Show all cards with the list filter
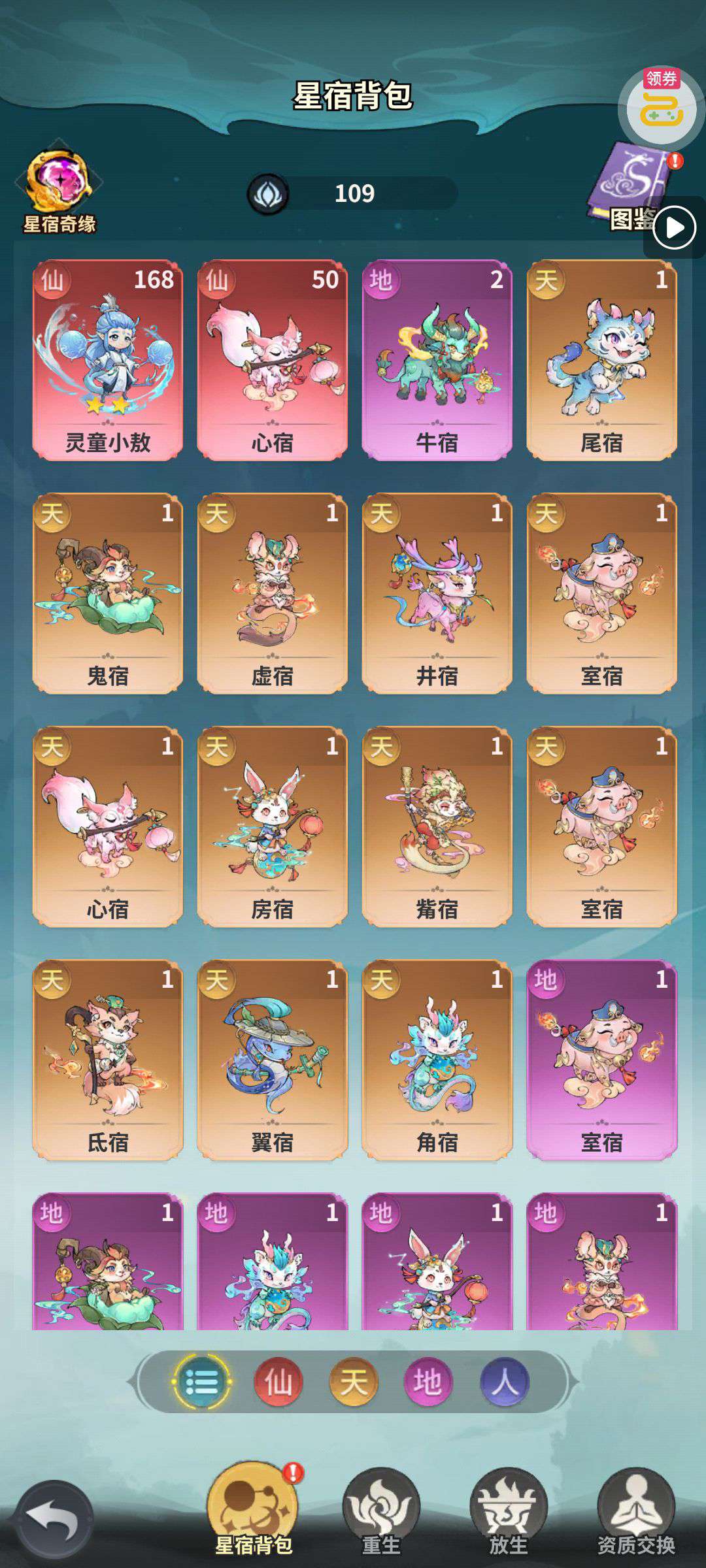This screenshot has width=706, height=1568. click(201, 1382)
